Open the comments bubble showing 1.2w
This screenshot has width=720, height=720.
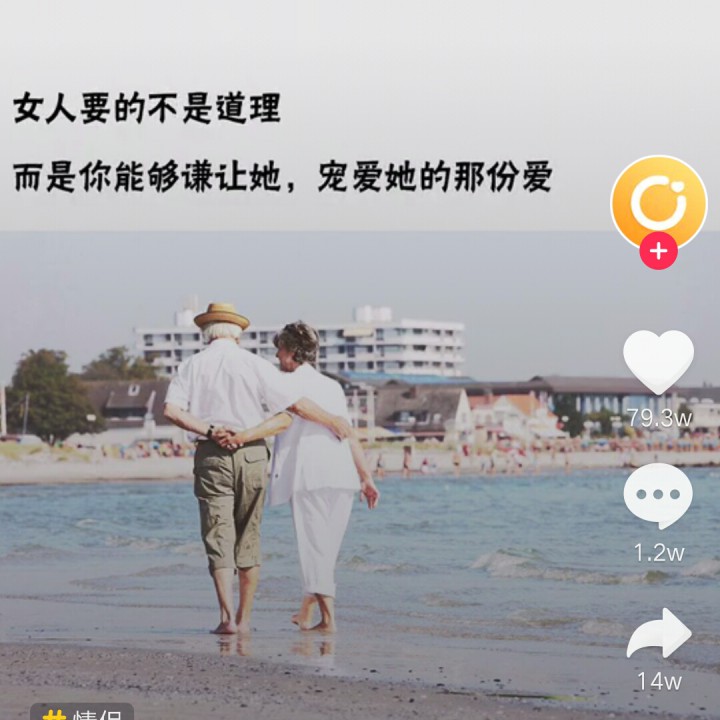click(658, 496)
